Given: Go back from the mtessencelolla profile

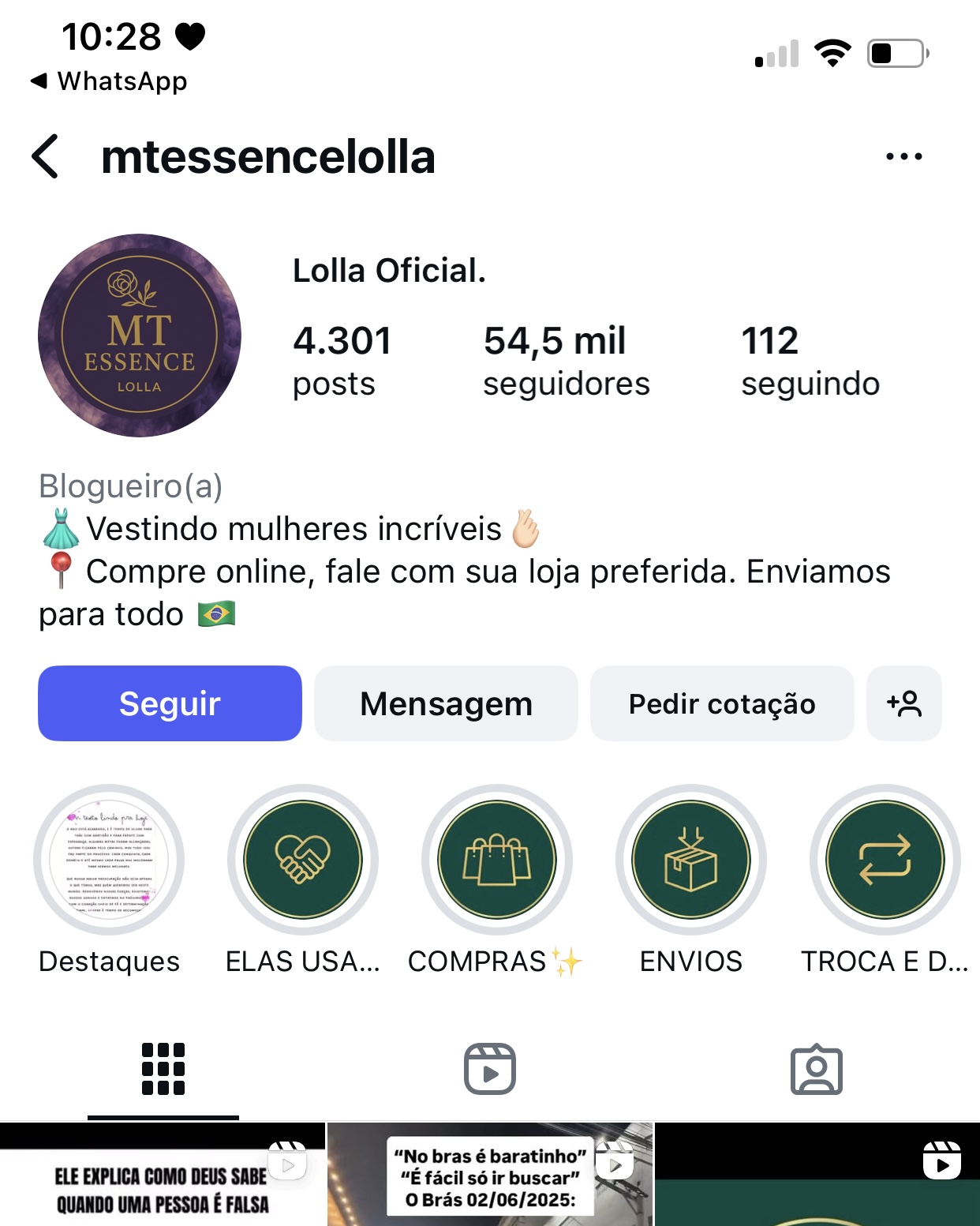Looking at the screenshot, I should 46,156.
